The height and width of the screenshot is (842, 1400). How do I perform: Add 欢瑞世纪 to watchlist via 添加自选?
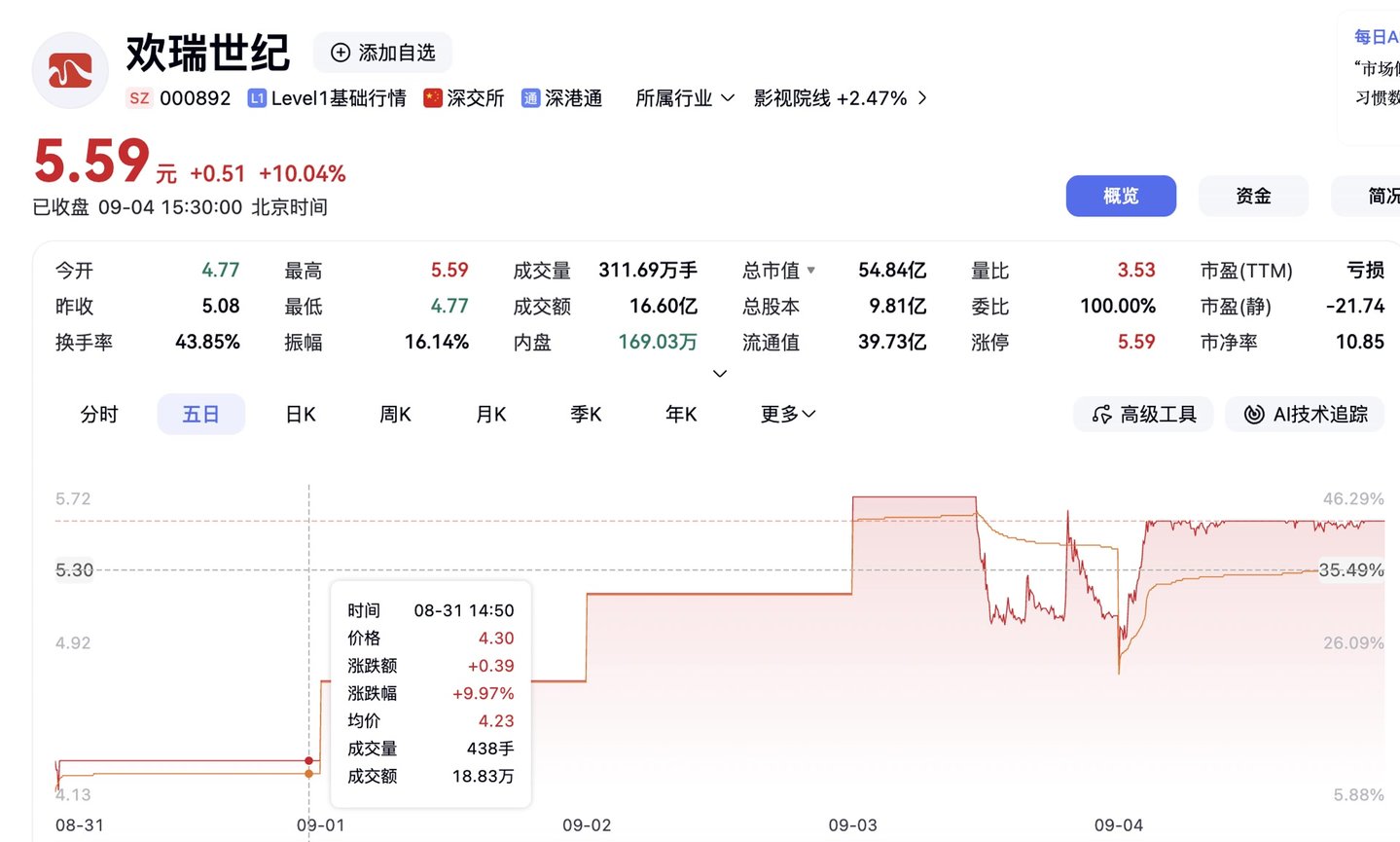[x=382, y=53]
